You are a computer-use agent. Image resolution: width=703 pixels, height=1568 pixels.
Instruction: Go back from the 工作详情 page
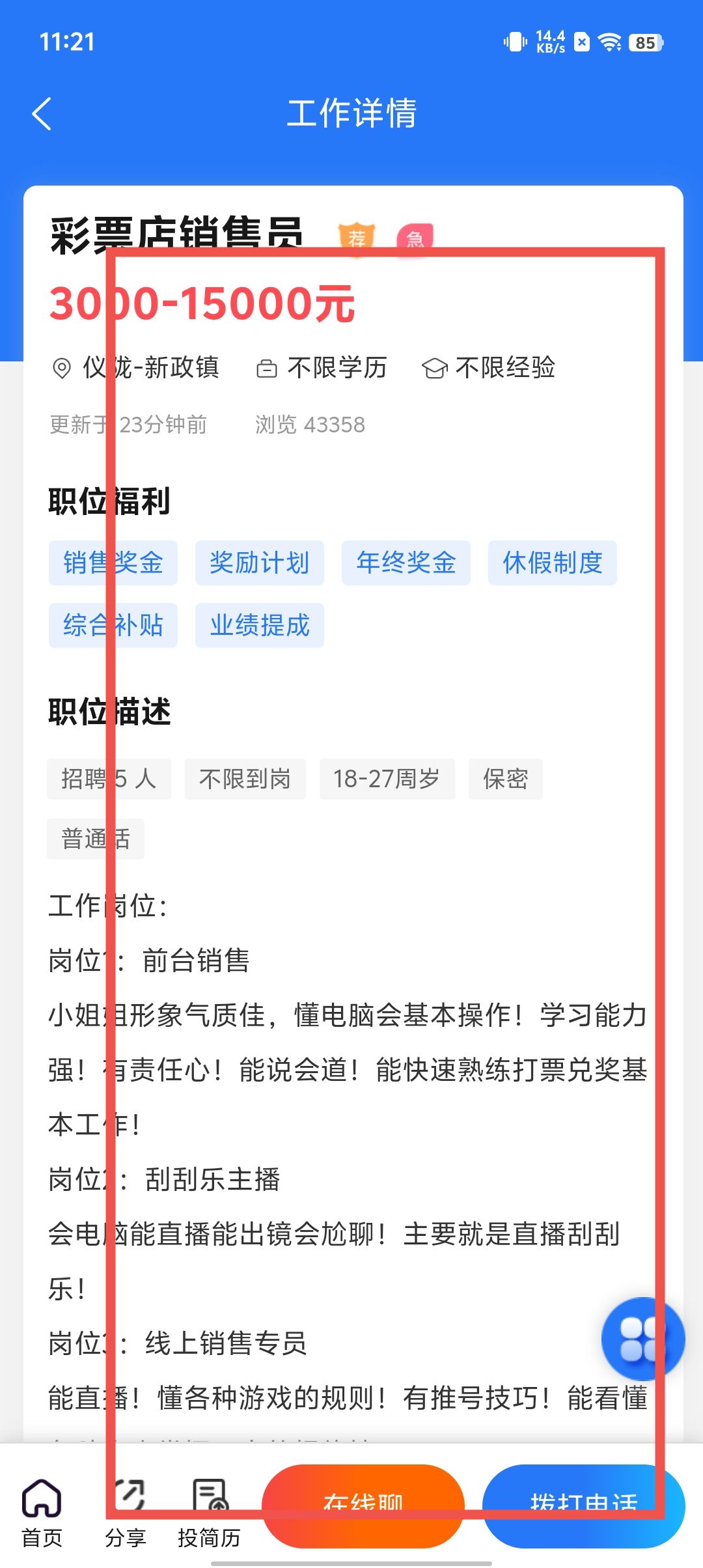(42, 114)
